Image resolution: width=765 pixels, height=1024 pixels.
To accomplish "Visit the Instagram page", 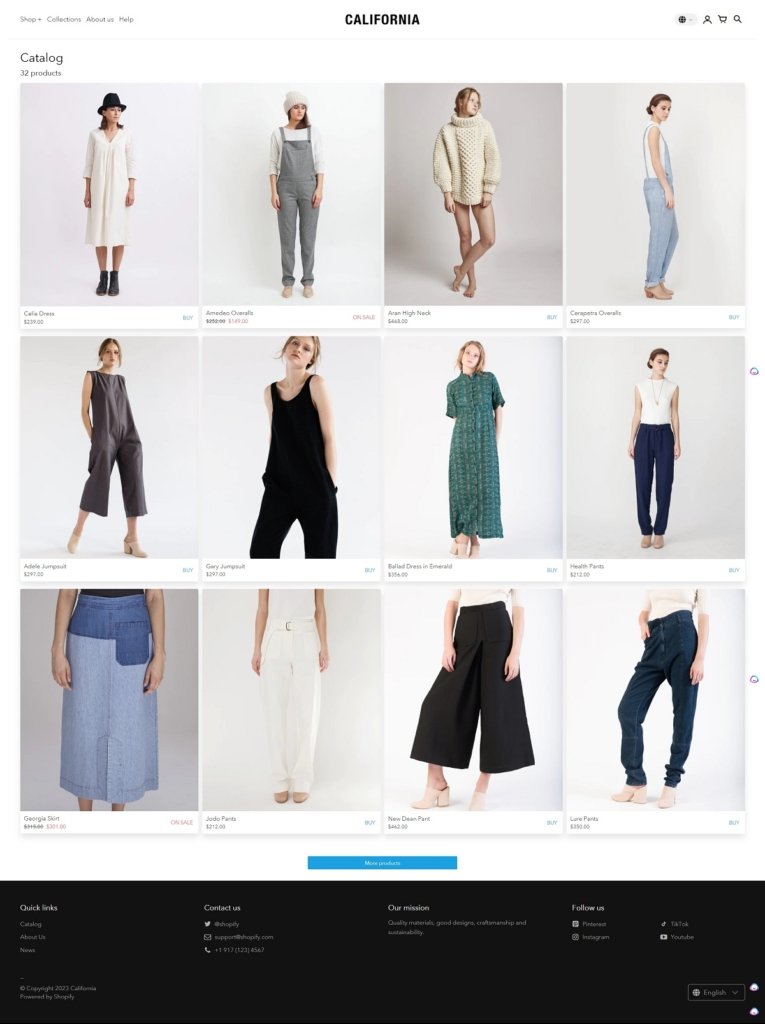I will point(596,937).
